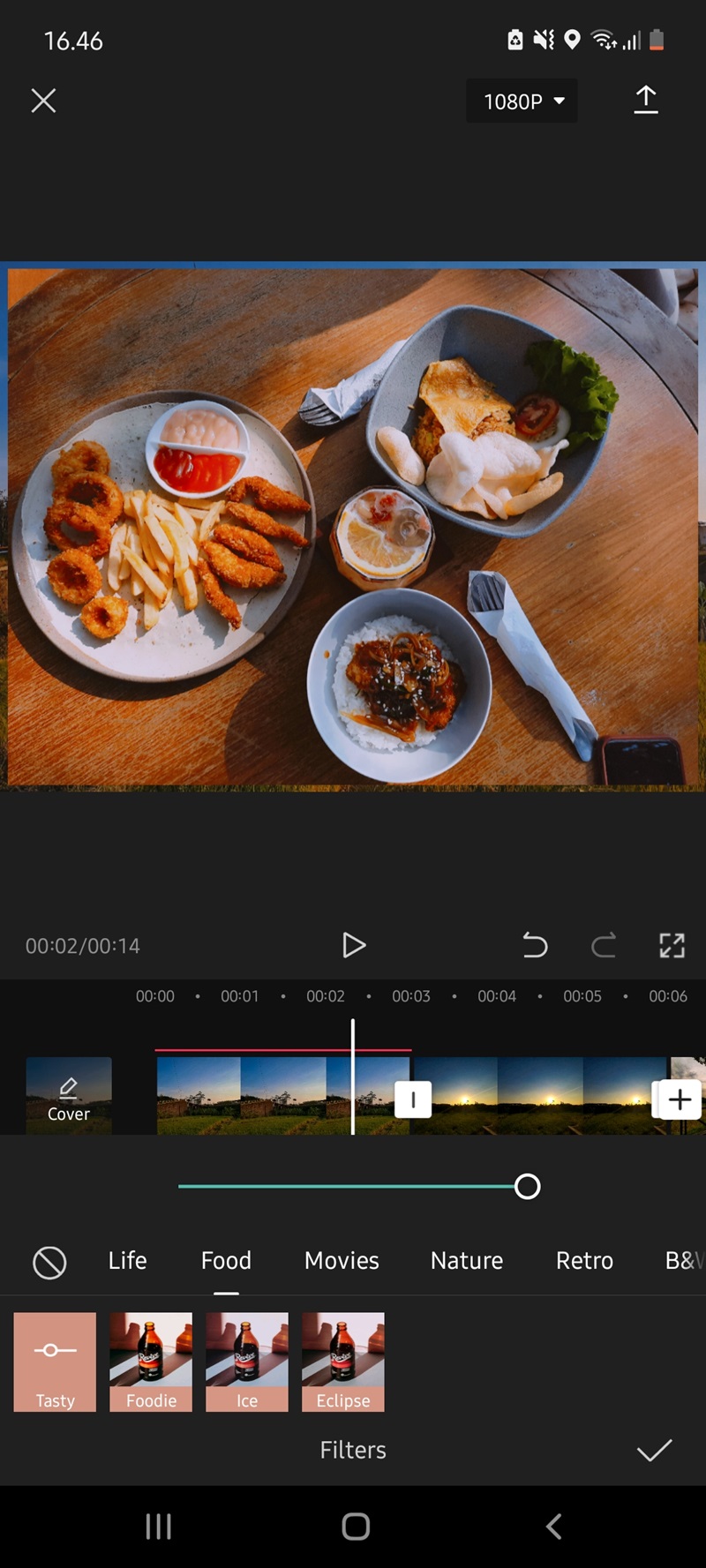
Task: Confirm the filter with the checkmark
Action: (x=654, y=1450)
